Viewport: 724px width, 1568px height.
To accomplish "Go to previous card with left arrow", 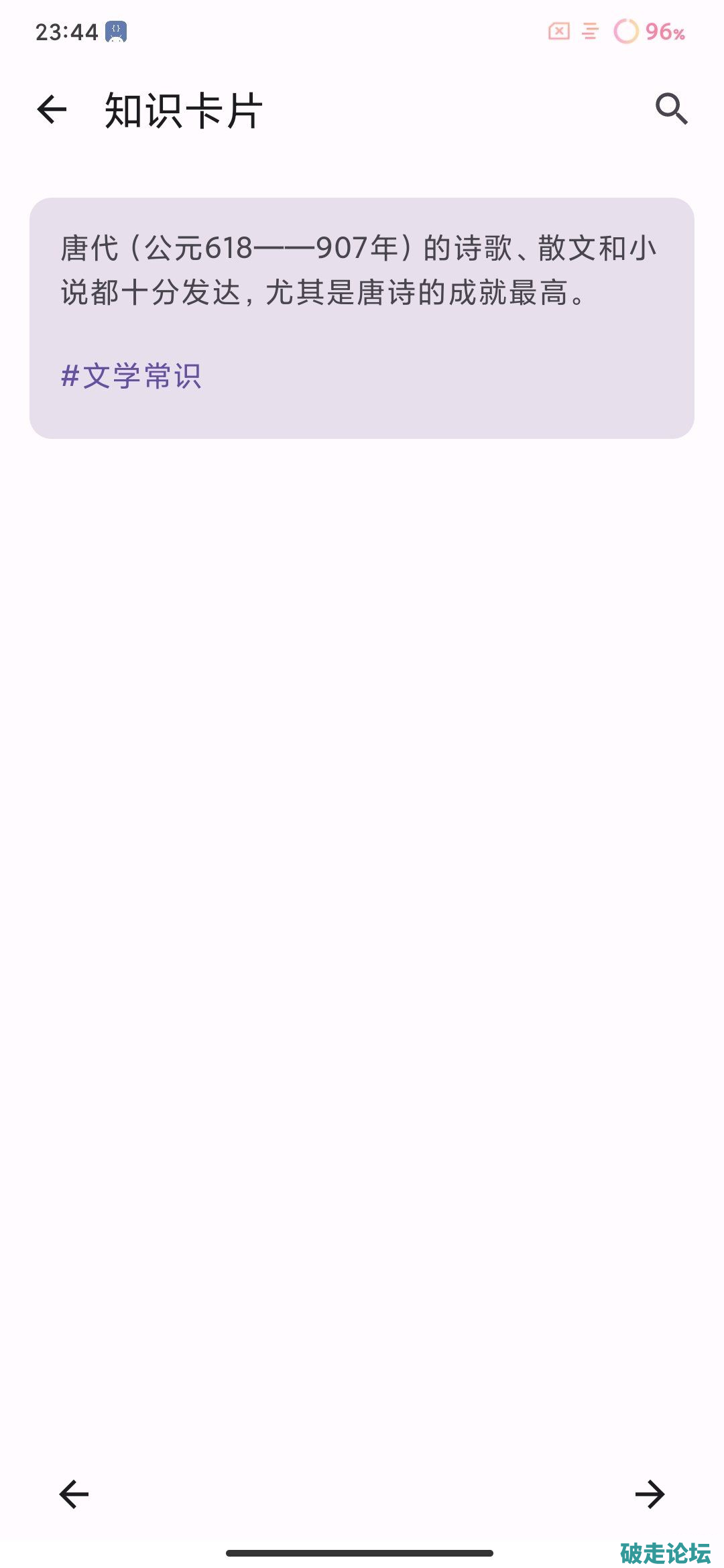I will [x=74, y=1494].
